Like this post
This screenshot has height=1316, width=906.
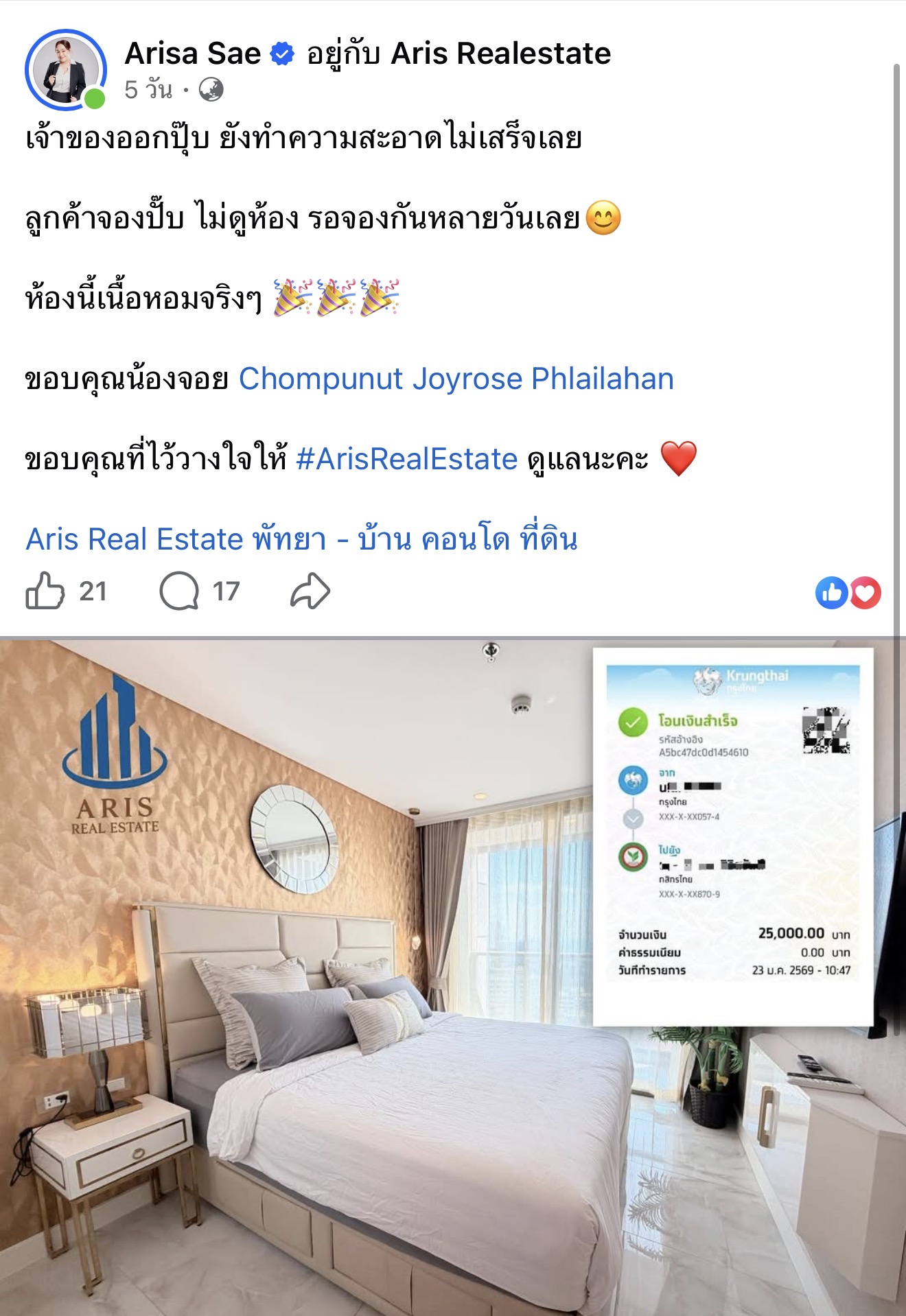45,591
